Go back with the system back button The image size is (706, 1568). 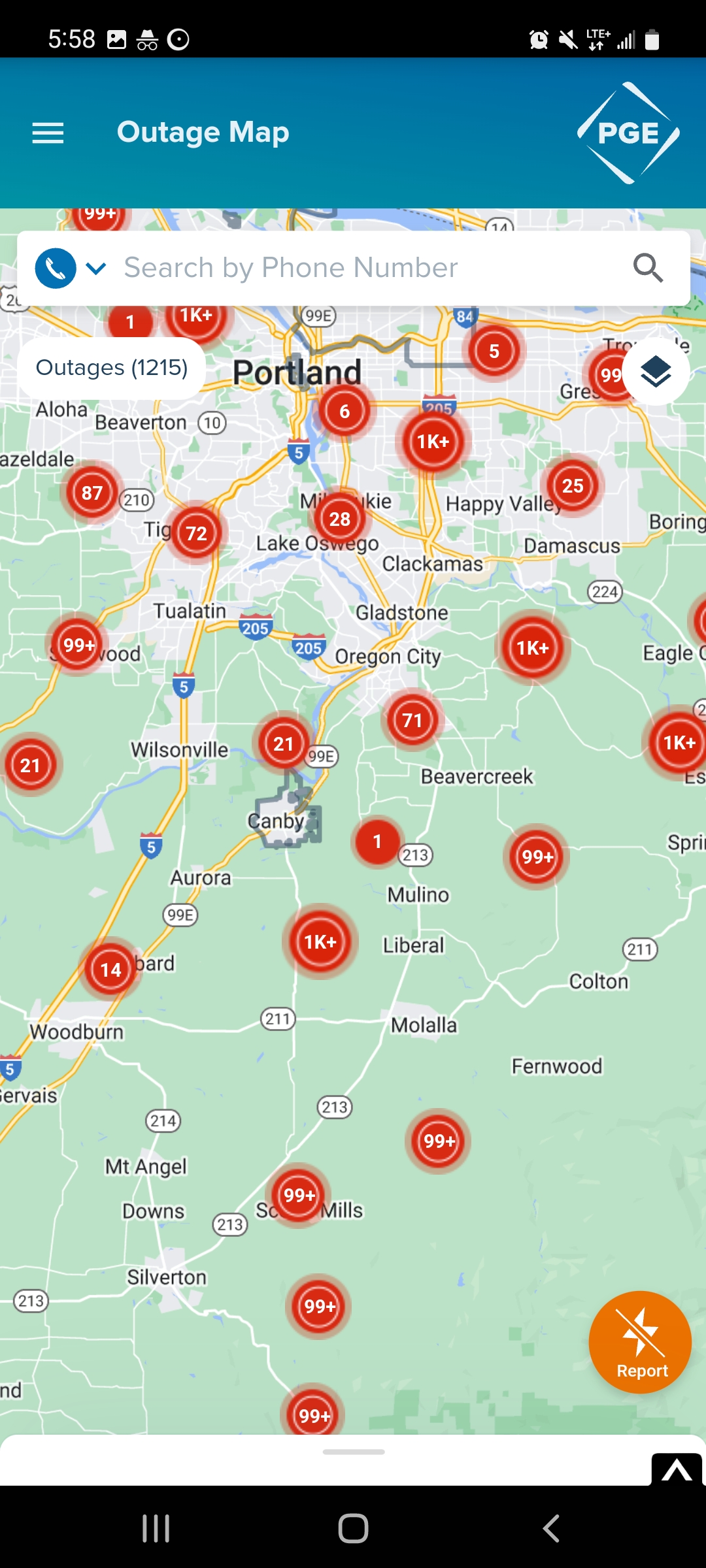551,1528
